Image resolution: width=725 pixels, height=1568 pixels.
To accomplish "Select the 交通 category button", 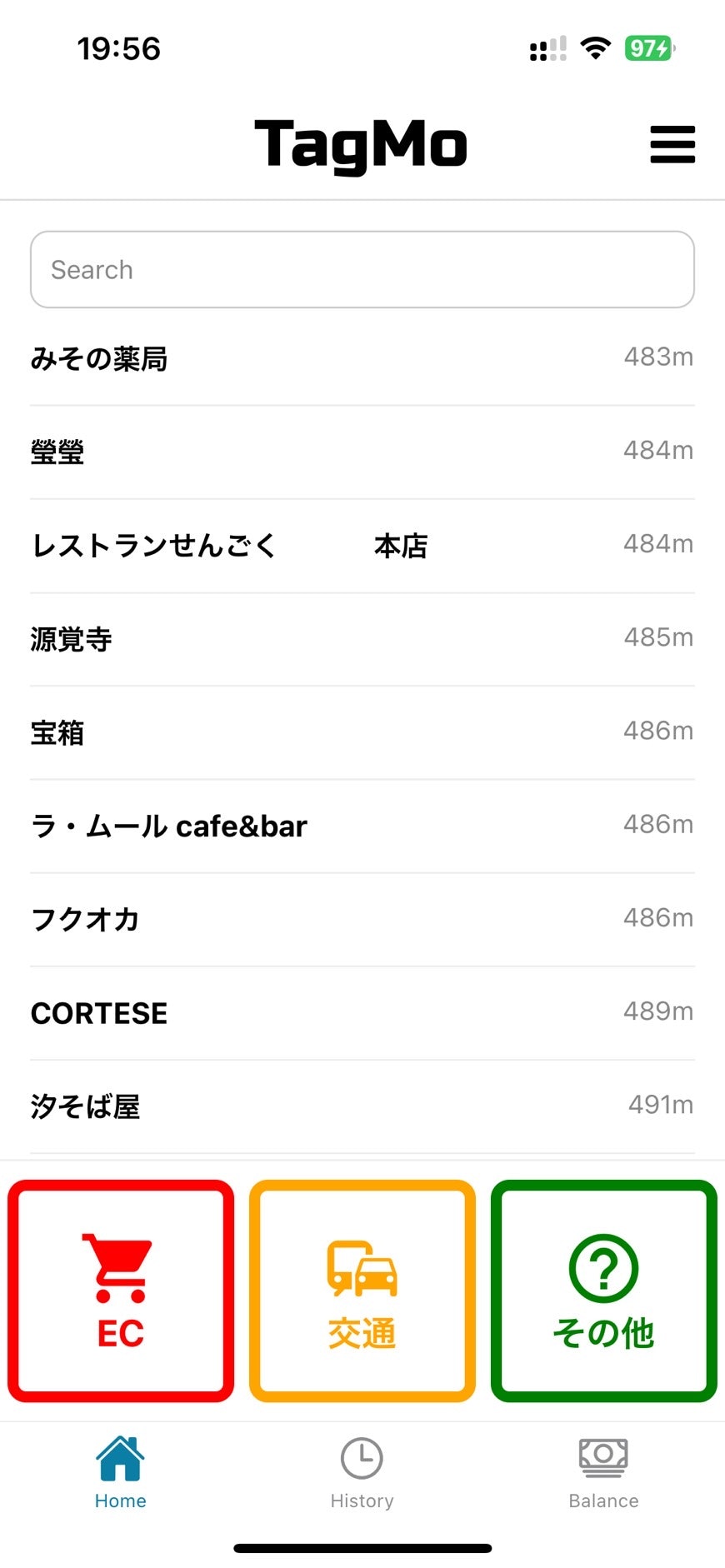I will click(x=362, y=1291).
